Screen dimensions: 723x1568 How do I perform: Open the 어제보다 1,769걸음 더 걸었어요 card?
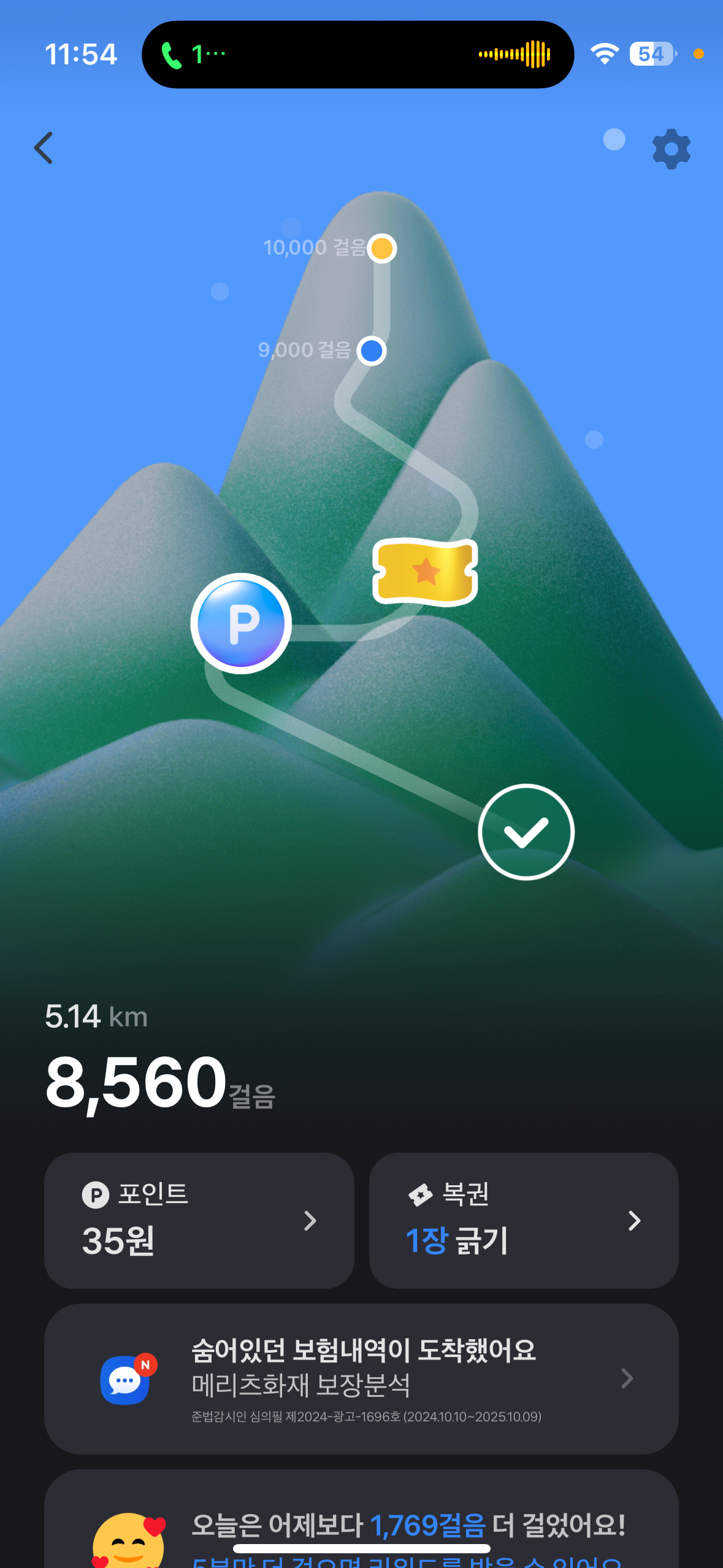point(361,1528)
